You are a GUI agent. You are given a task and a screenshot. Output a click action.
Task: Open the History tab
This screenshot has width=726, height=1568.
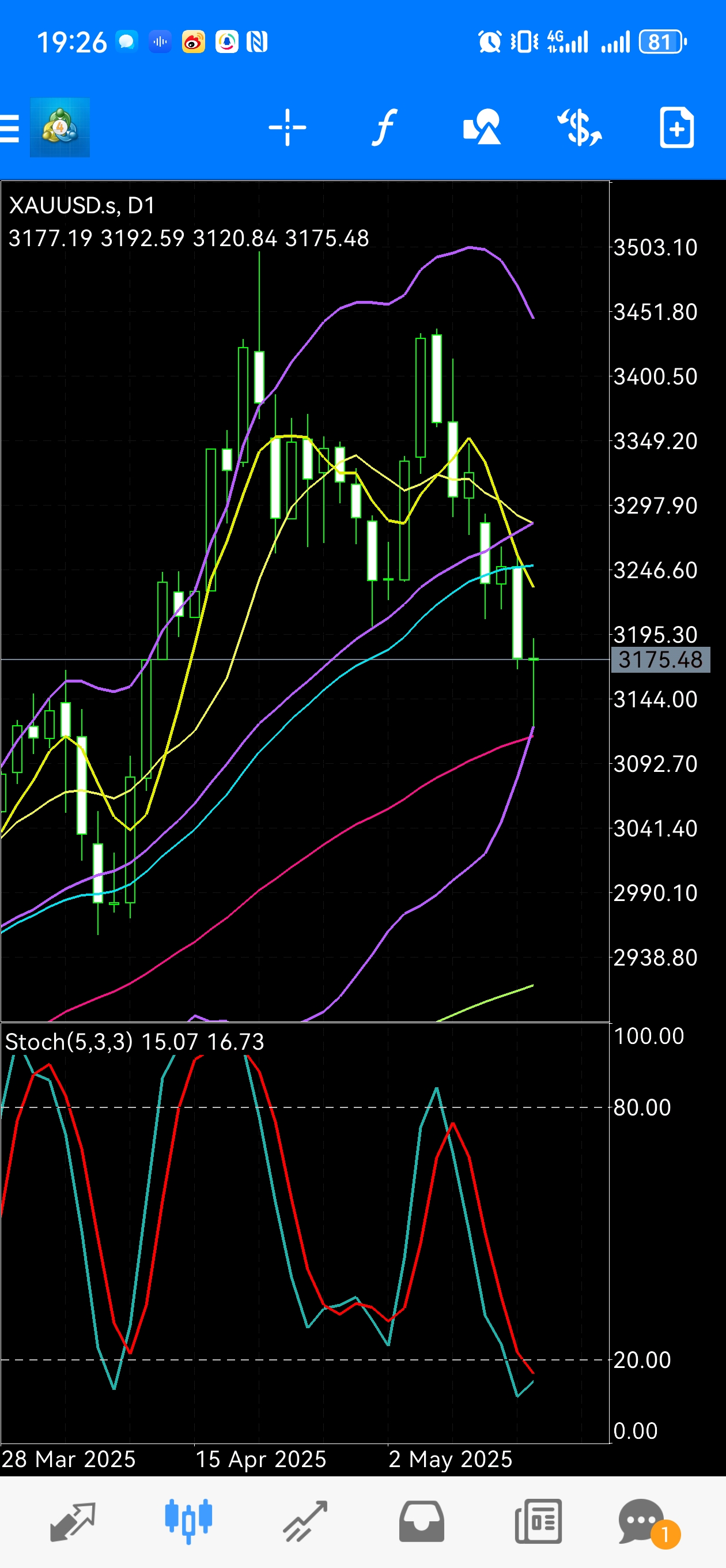click(421, 1522)
